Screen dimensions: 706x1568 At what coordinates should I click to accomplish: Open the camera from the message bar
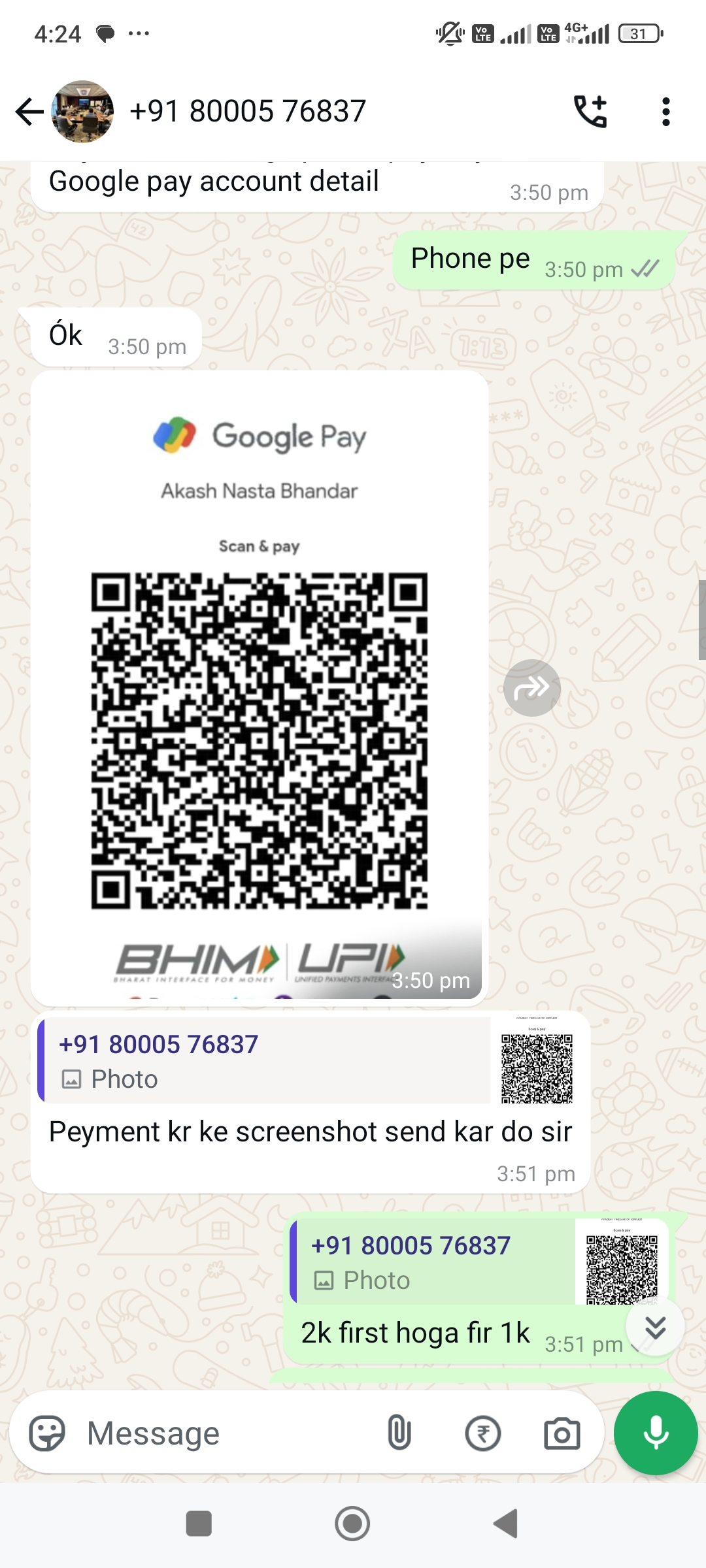click(562, 1434)
